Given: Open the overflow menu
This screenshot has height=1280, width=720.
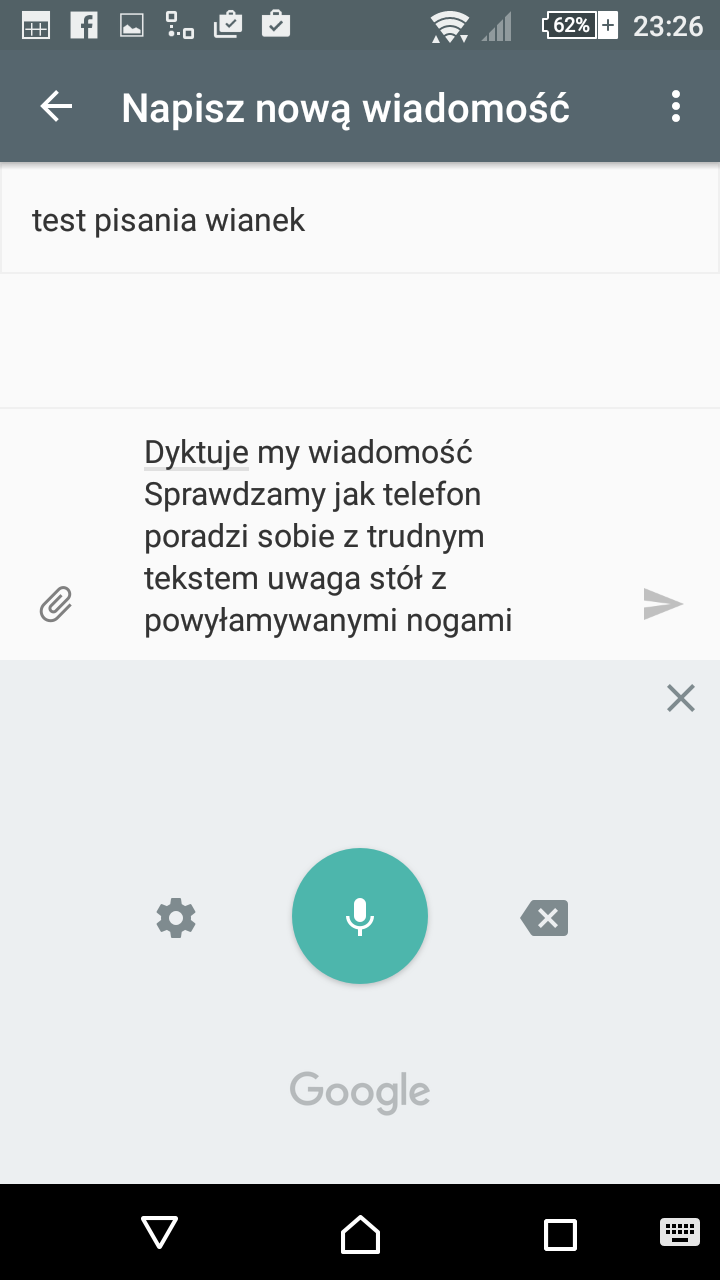Looking at the screenshot, I should click(676, 106).
